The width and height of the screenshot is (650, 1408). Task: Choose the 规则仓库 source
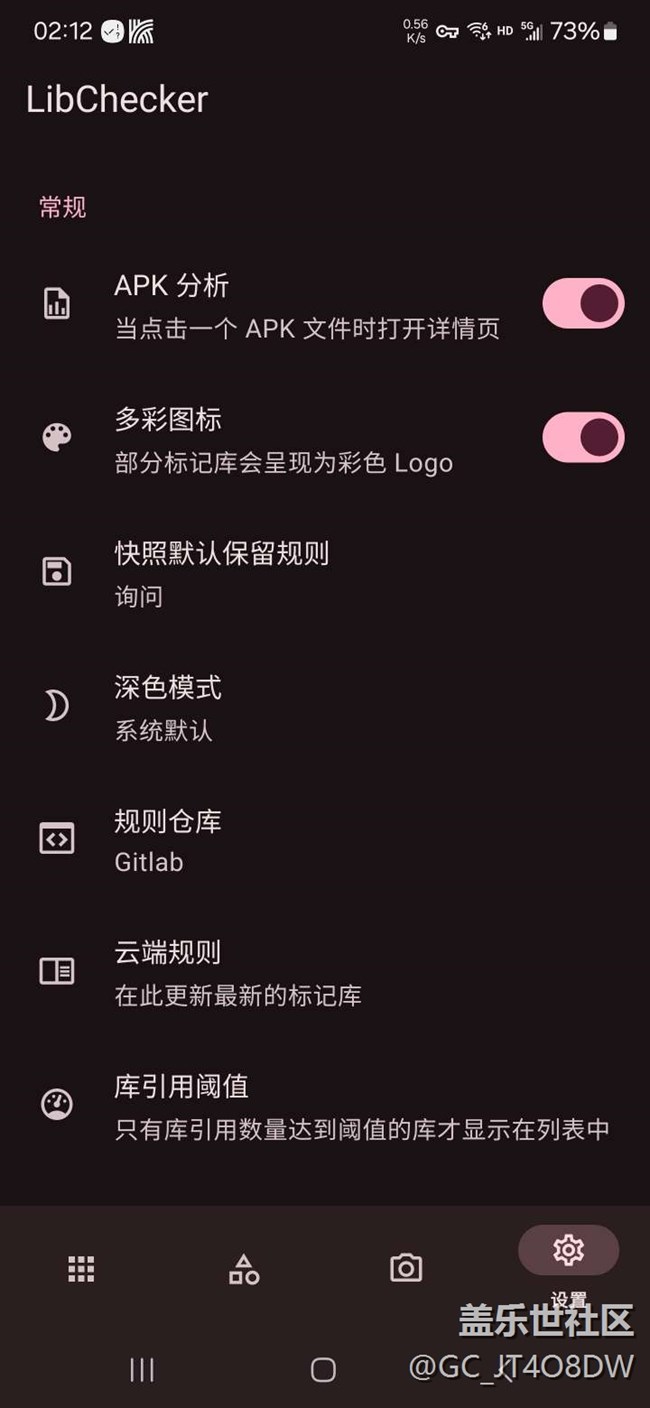[x=325, y=840]
